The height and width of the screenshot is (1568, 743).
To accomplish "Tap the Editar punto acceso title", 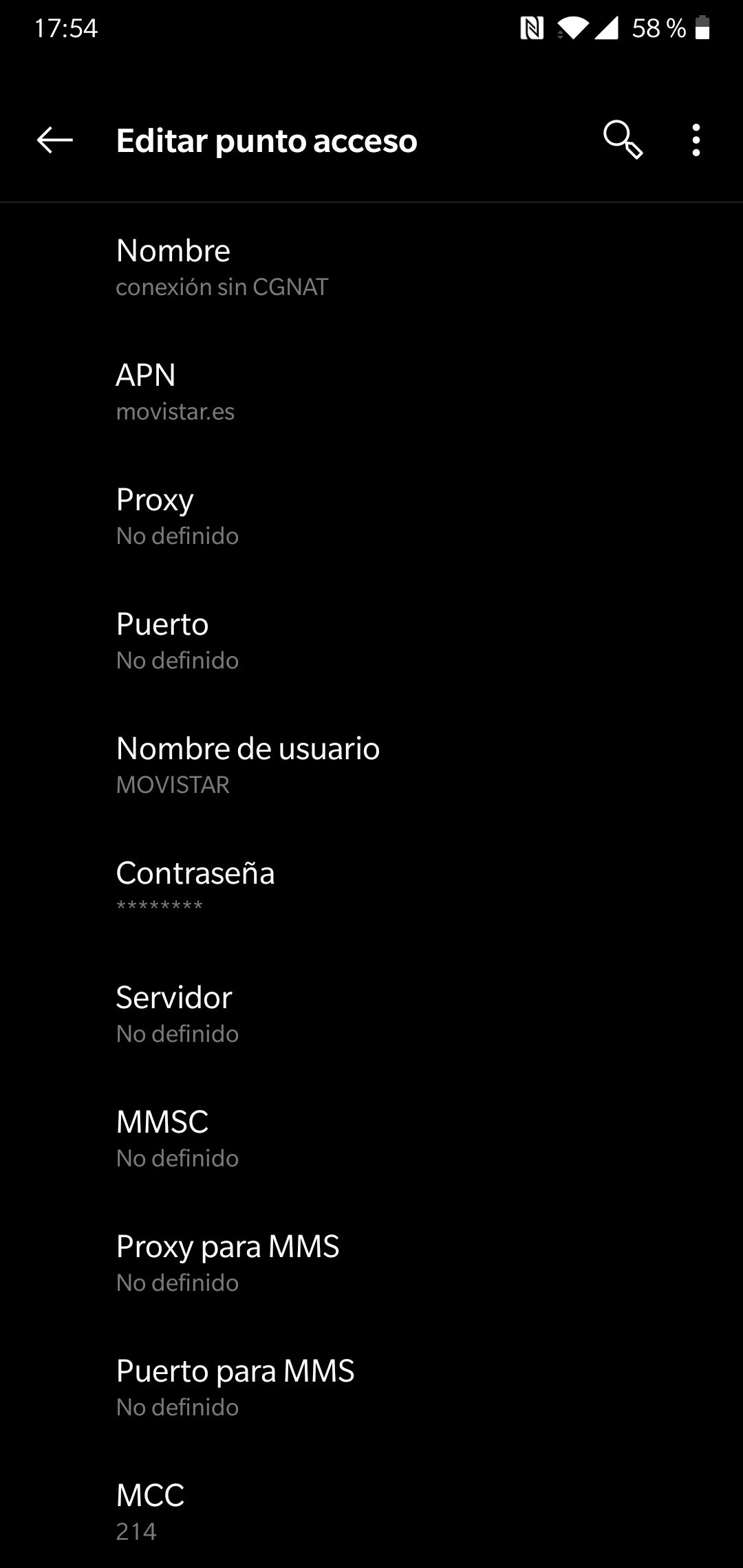I will click(x=266, y=140).
